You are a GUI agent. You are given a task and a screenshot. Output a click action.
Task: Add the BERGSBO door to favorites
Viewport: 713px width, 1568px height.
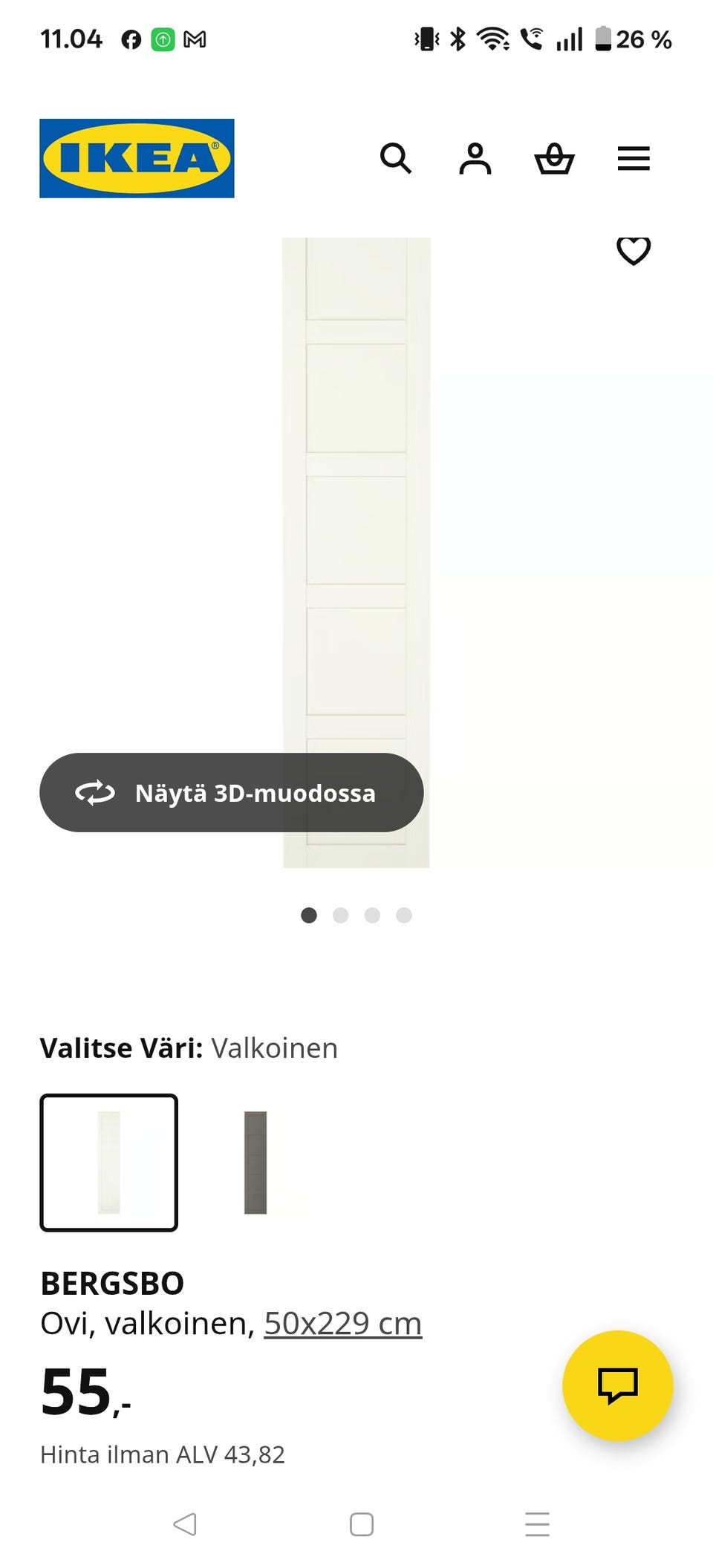pyautogui.click(x=634, y=252)
